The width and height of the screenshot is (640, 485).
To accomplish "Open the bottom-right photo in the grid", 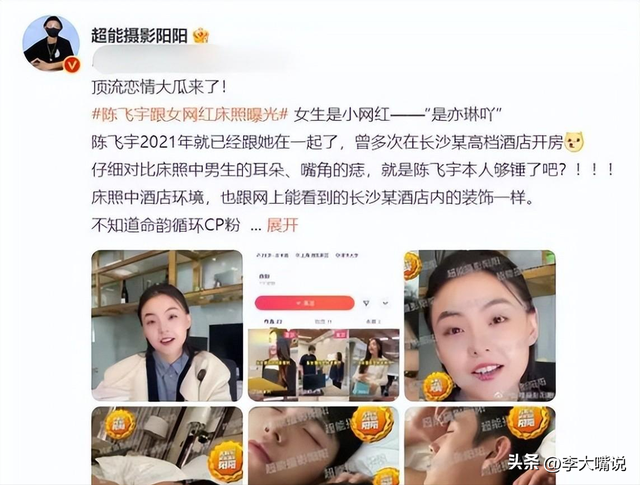I will point(479,446).
